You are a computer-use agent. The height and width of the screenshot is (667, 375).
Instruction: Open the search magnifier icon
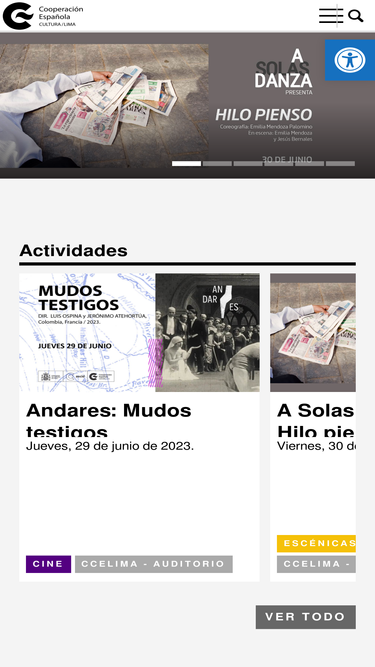(355, 16)
